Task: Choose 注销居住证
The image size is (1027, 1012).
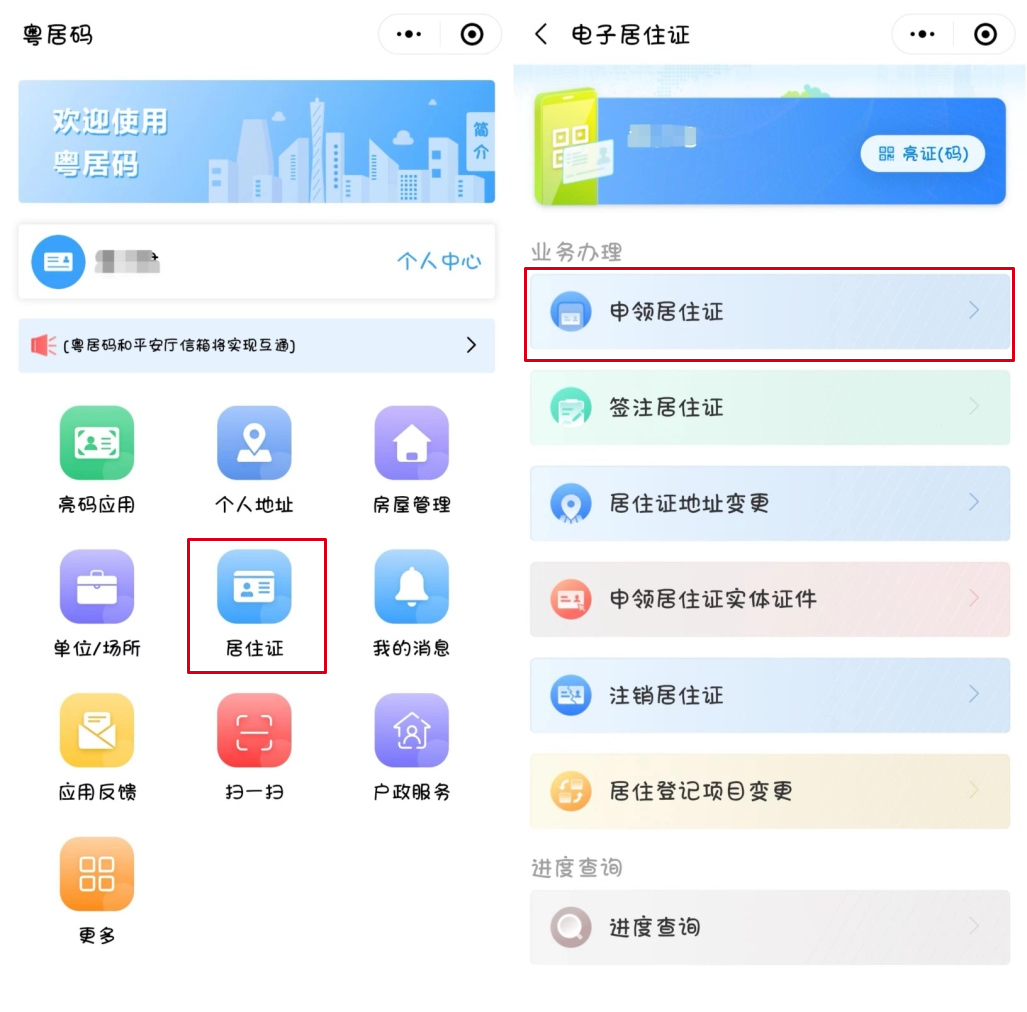Action: pyautogui.click(x=769, y=695)
